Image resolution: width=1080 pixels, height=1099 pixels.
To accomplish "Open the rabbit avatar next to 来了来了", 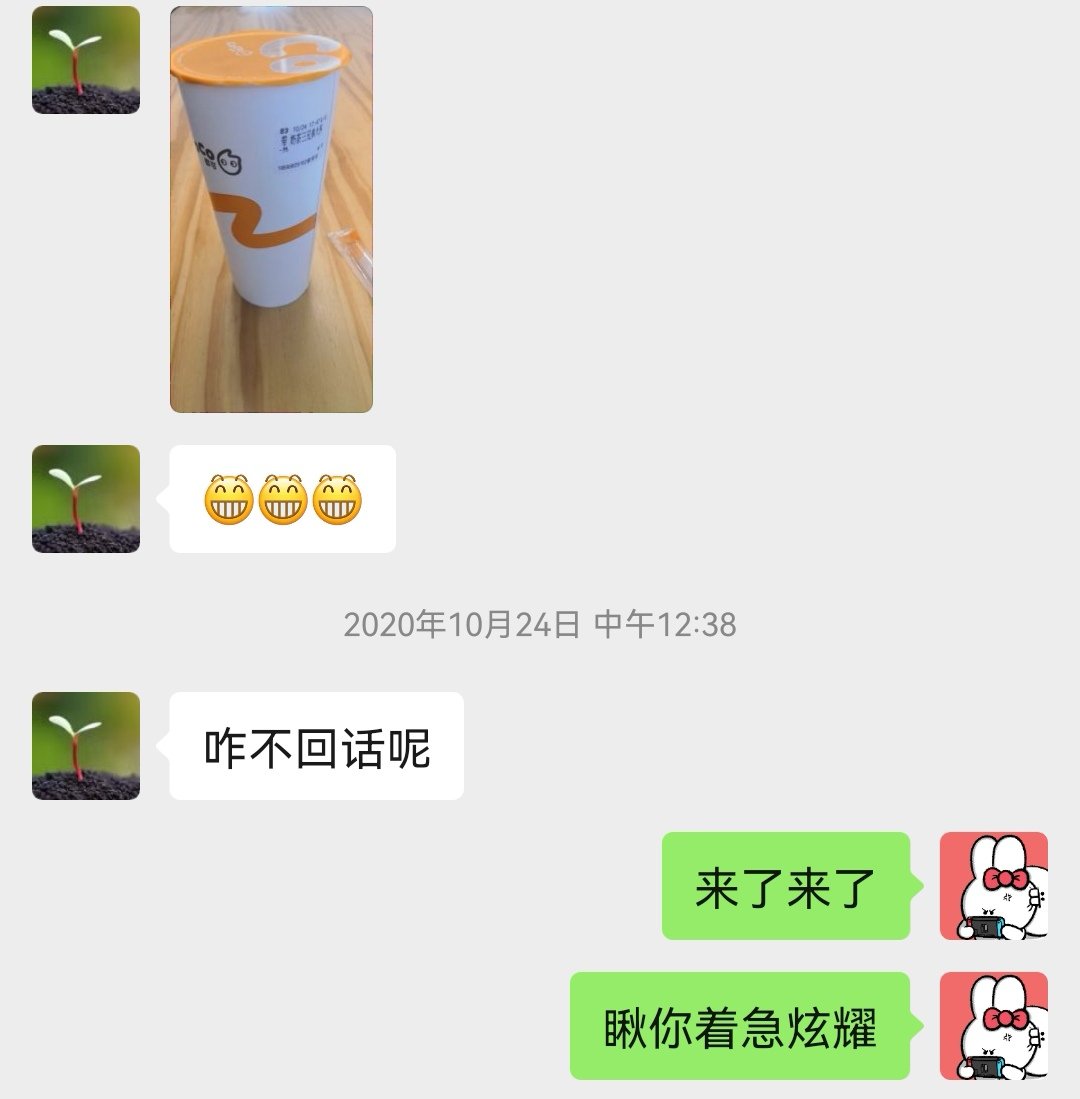I will tap(993, 886).
